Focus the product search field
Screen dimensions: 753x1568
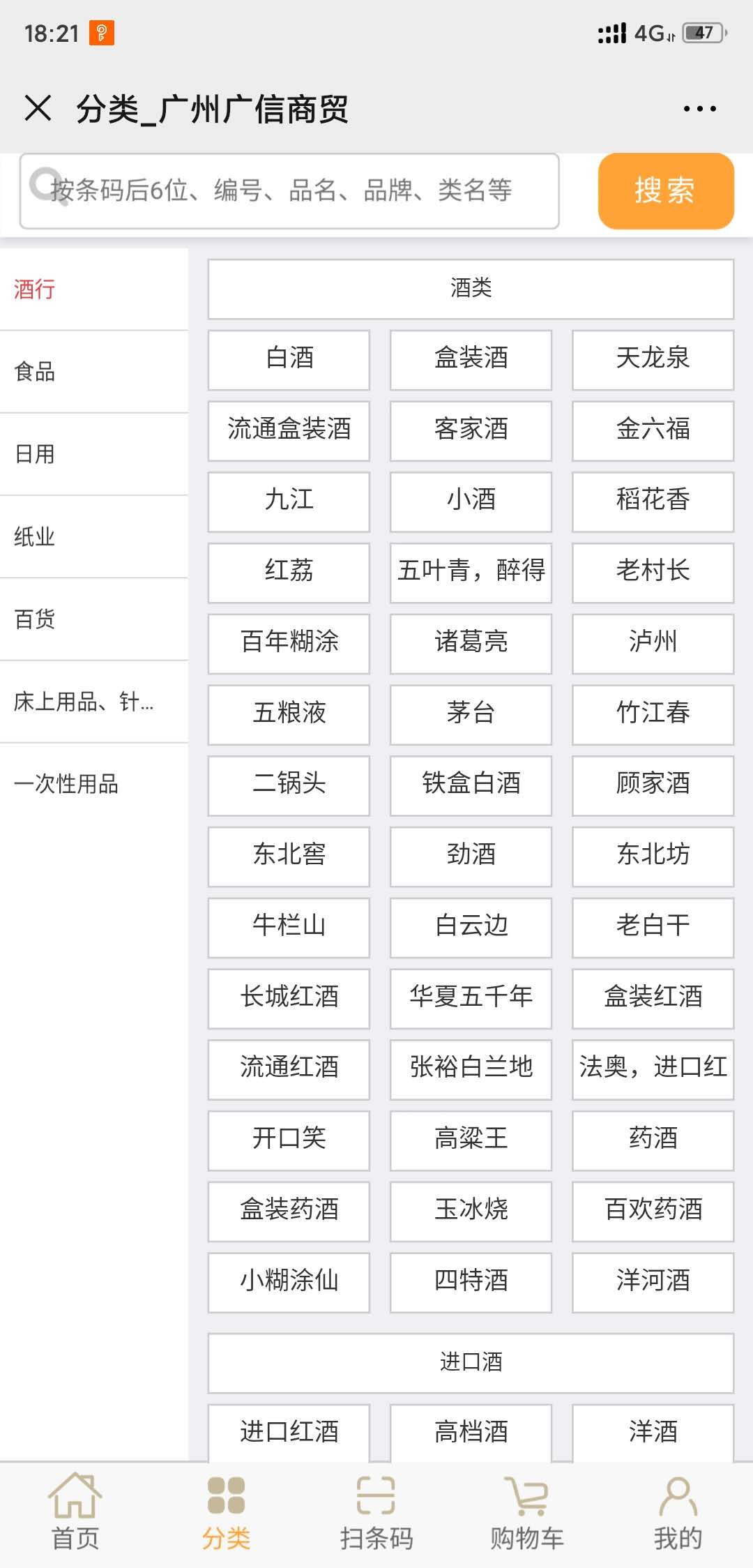[x=289, y=191]
